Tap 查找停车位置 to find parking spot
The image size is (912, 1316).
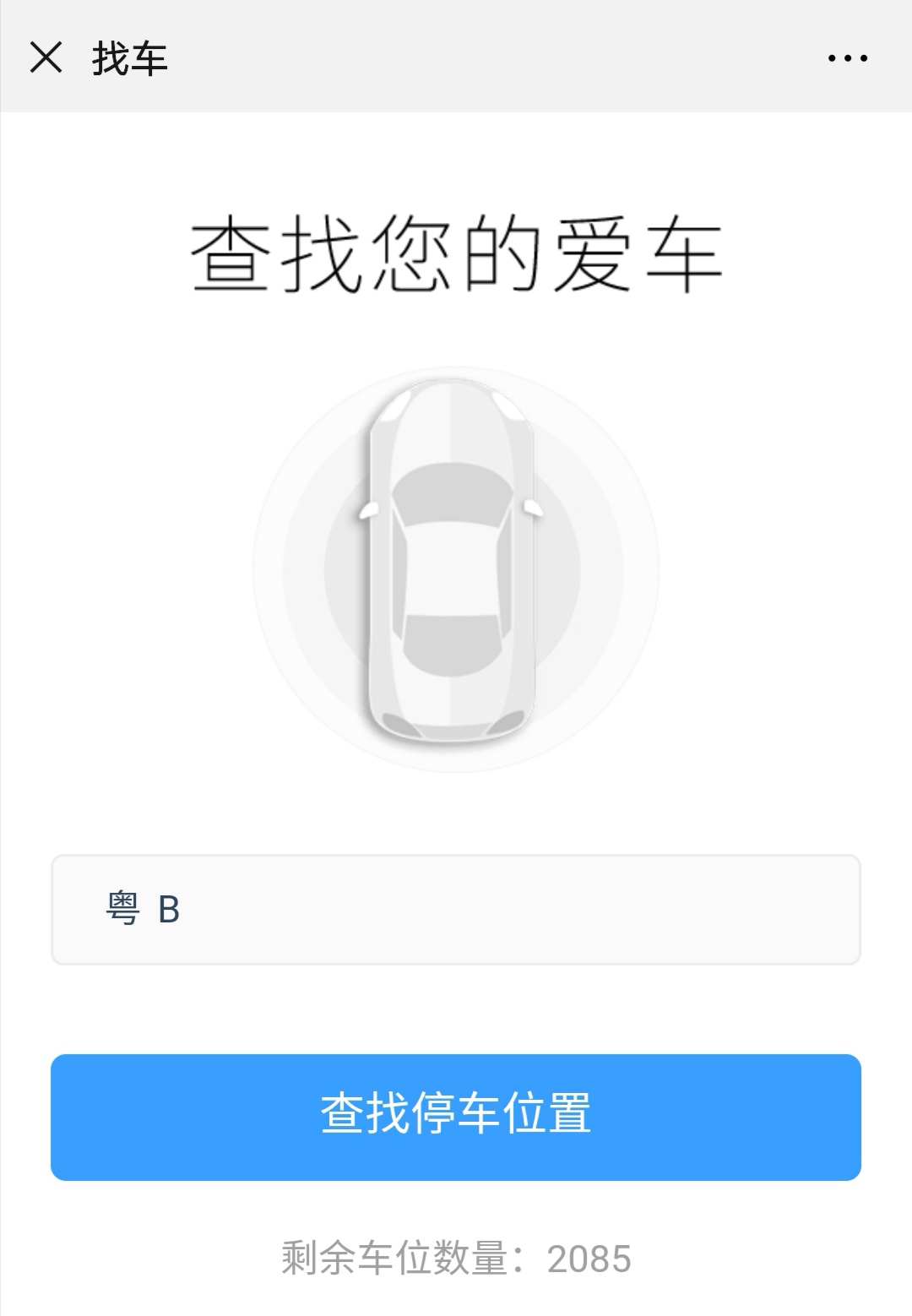[x=456, y=1117]
